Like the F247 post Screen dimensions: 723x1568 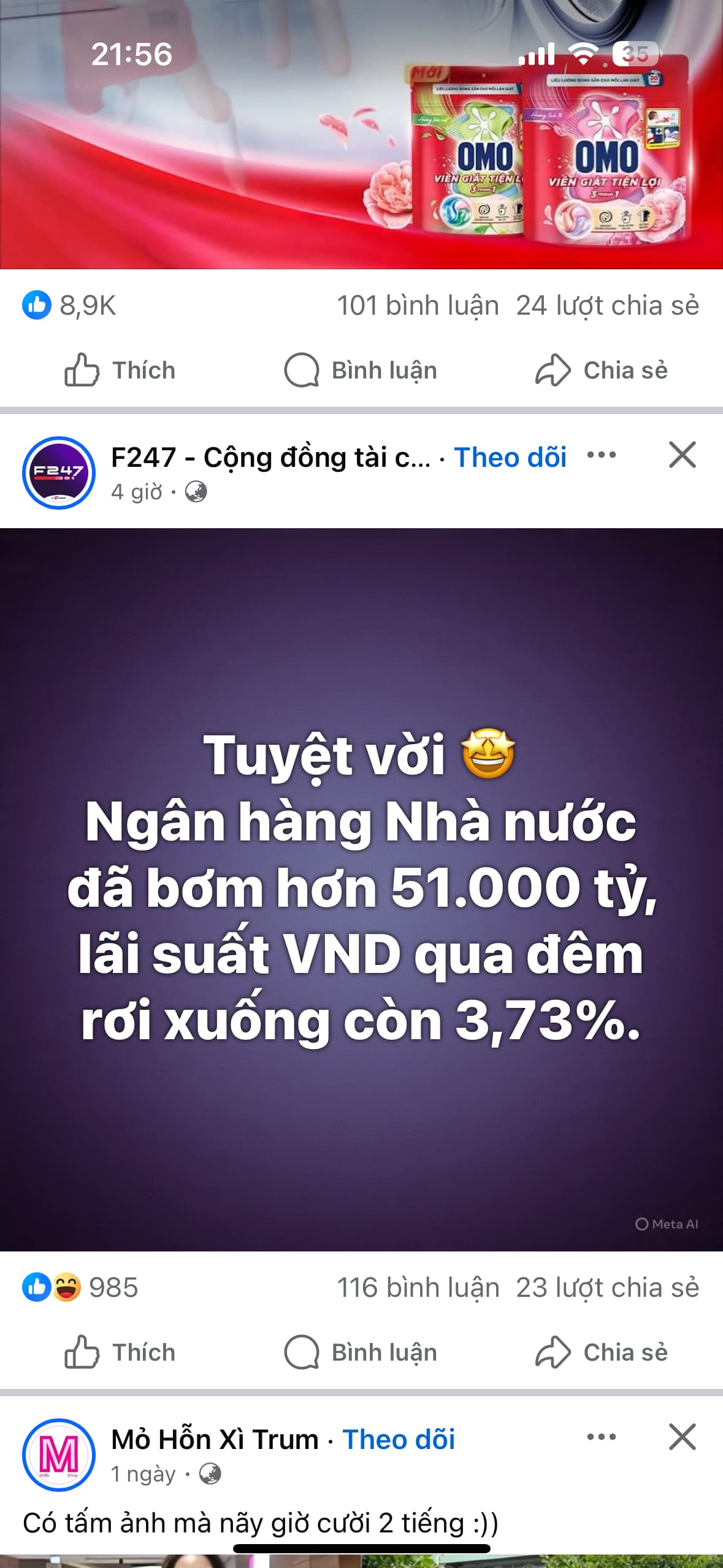coord(120,1352)
